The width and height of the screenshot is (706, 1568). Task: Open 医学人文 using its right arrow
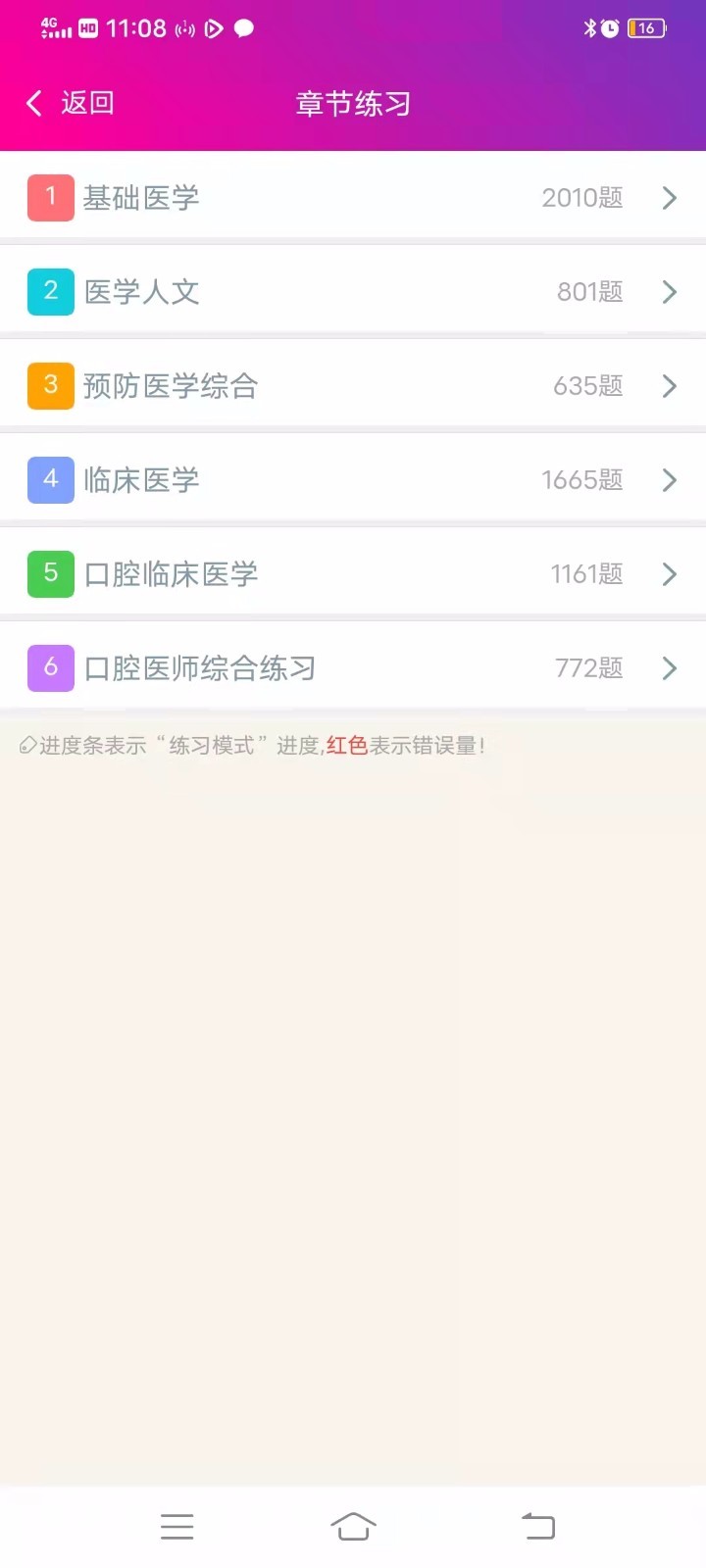tap(670, 291)
